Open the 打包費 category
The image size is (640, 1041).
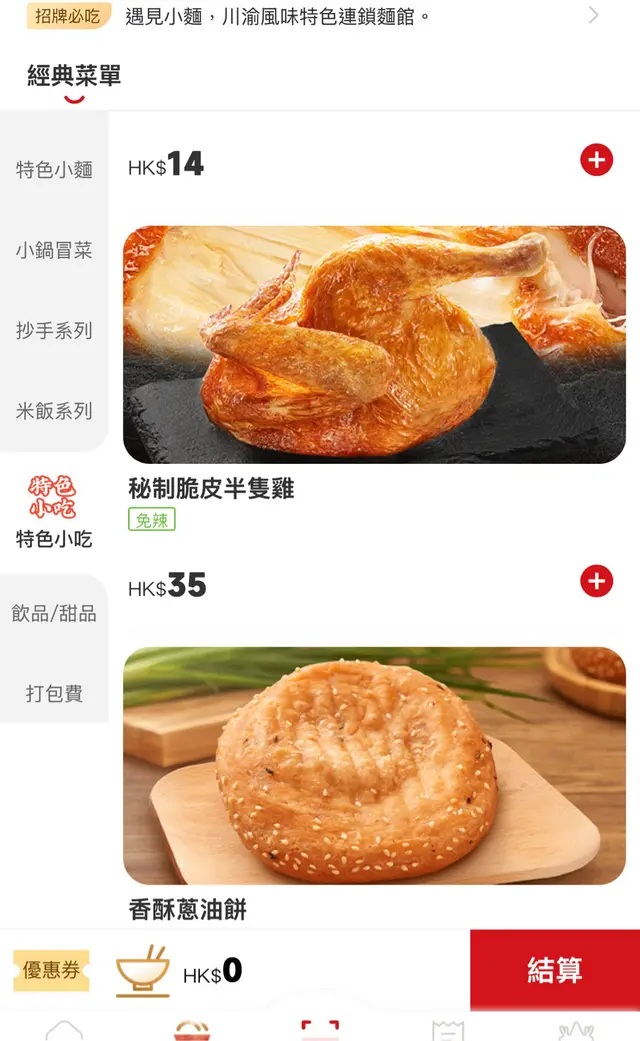[x=54, y=693]
